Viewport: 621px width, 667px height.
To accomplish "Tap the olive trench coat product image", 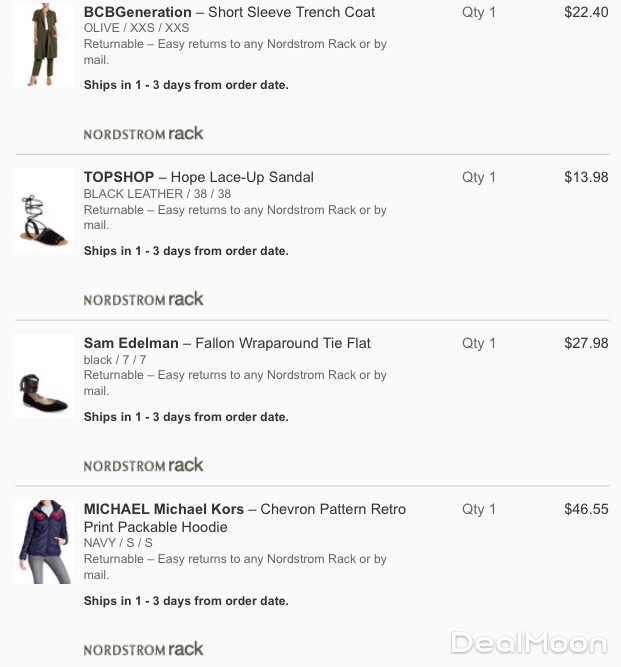I will pos(43,44).
